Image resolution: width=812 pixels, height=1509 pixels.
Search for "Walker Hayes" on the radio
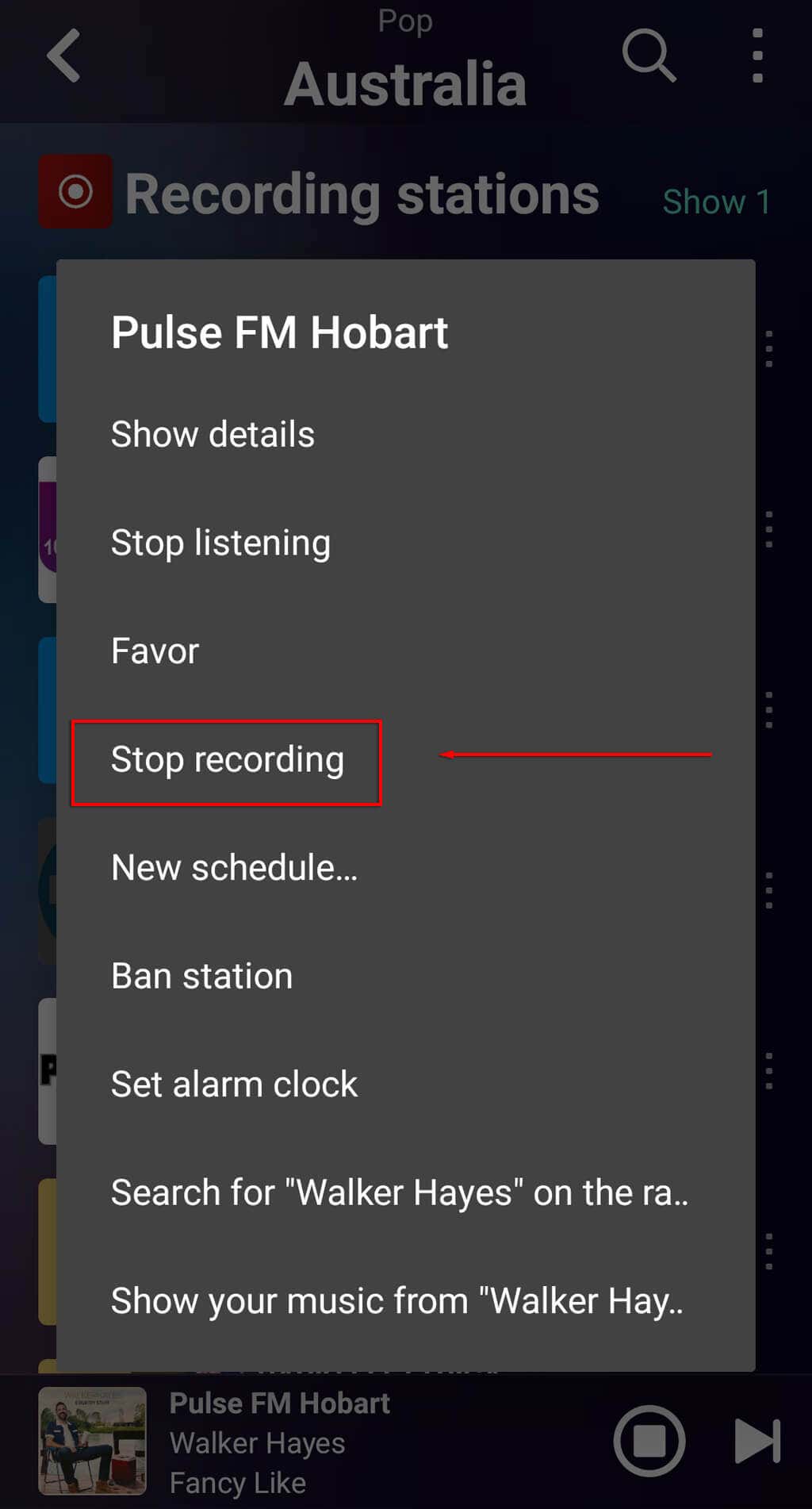399,1193
